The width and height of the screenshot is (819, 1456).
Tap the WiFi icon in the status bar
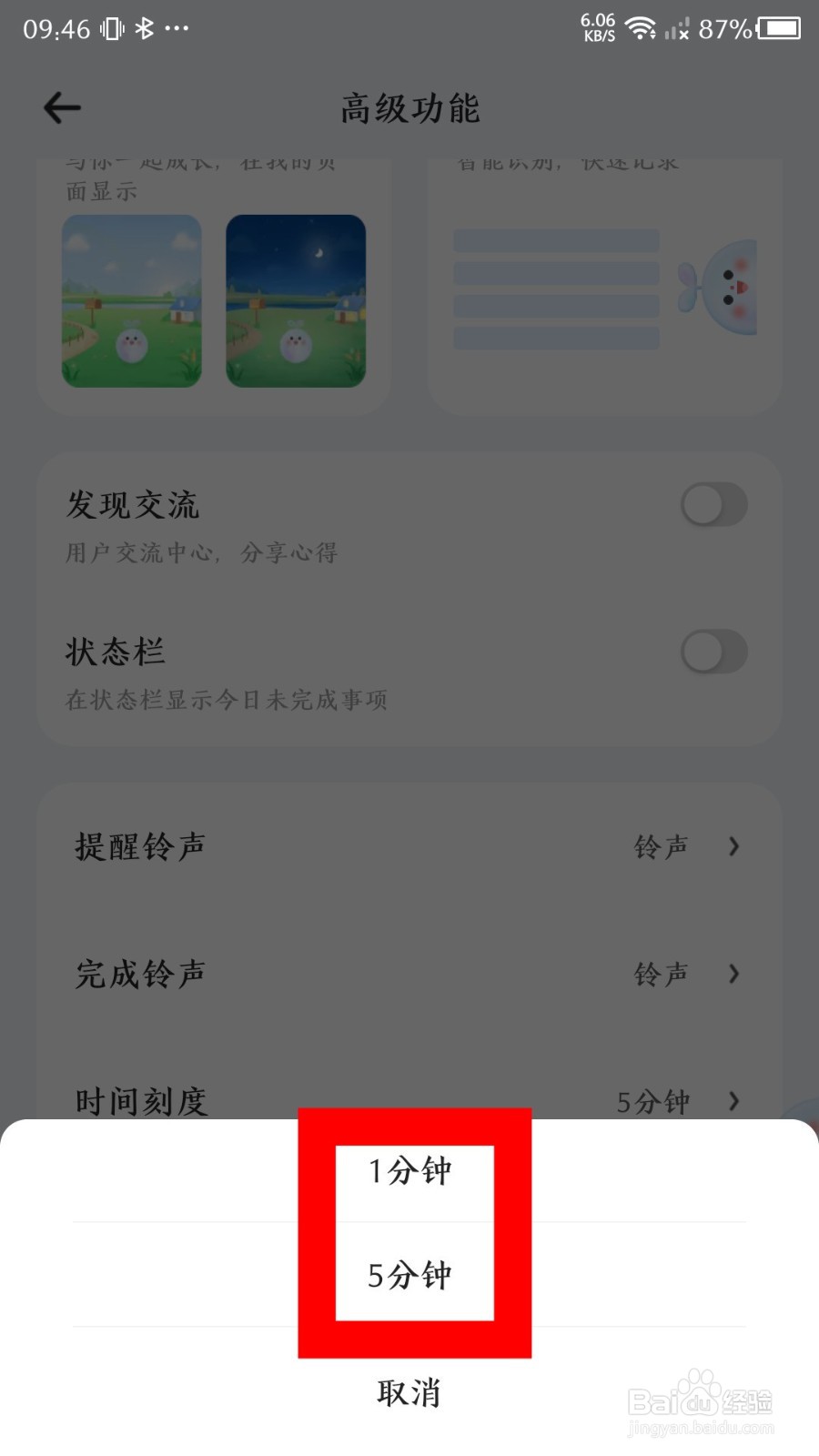pyautogui.click(x=642, y=28)
